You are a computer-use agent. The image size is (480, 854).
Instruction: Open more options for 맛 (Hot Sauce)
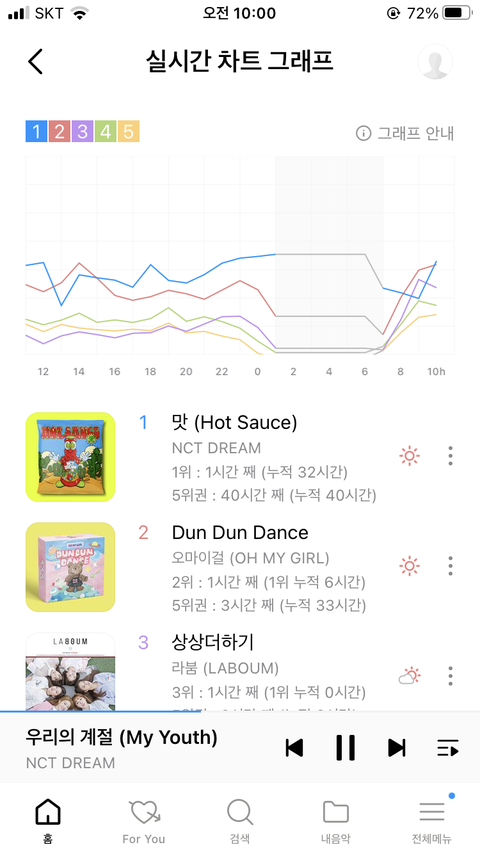coord(450,456)
